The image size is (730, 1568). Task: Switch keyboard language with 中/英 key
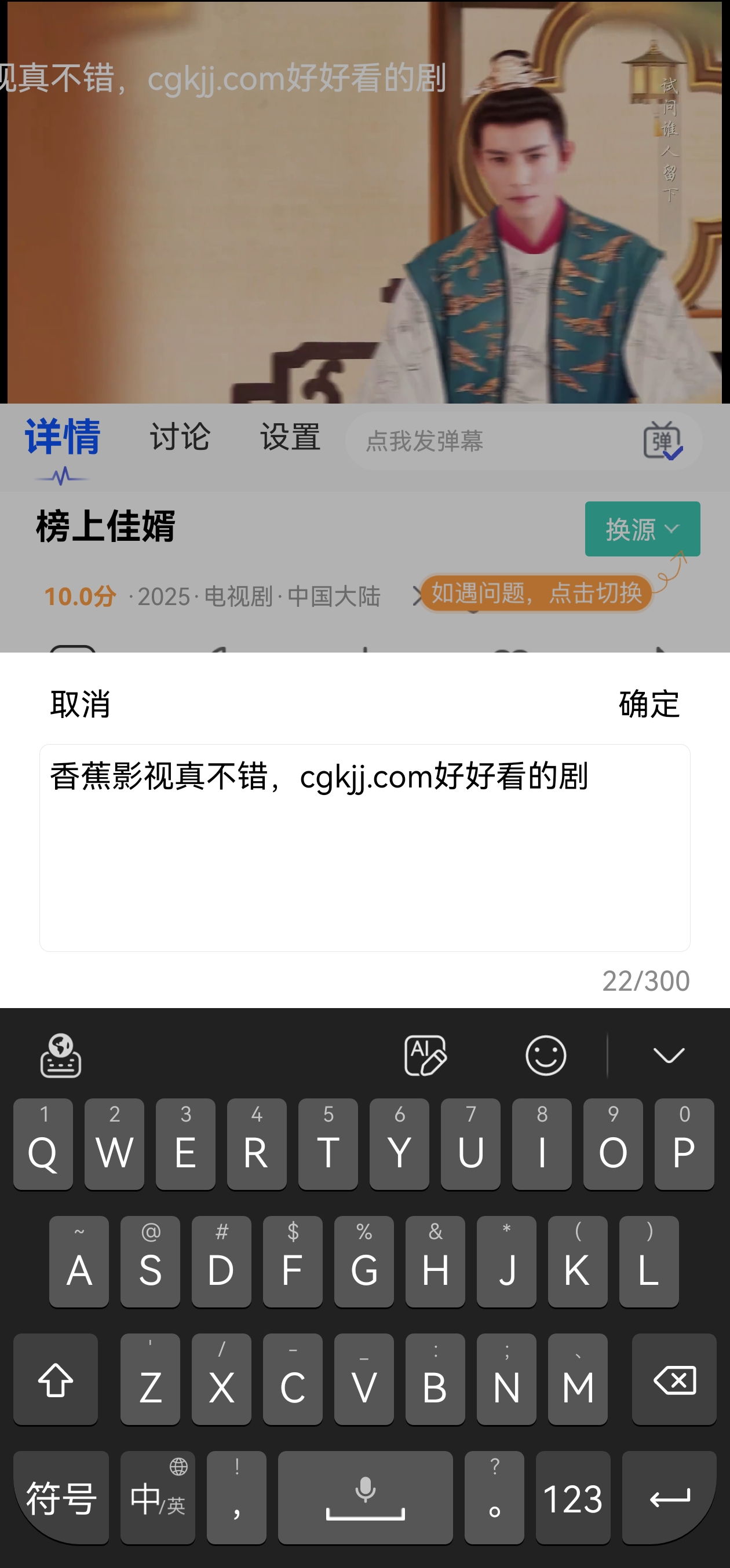tap(157, 1497)
